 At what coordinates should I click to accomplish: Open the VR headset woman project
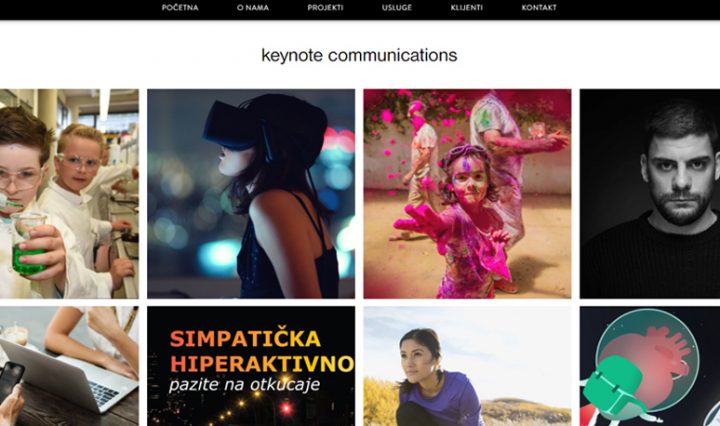[x=251, y=193]
